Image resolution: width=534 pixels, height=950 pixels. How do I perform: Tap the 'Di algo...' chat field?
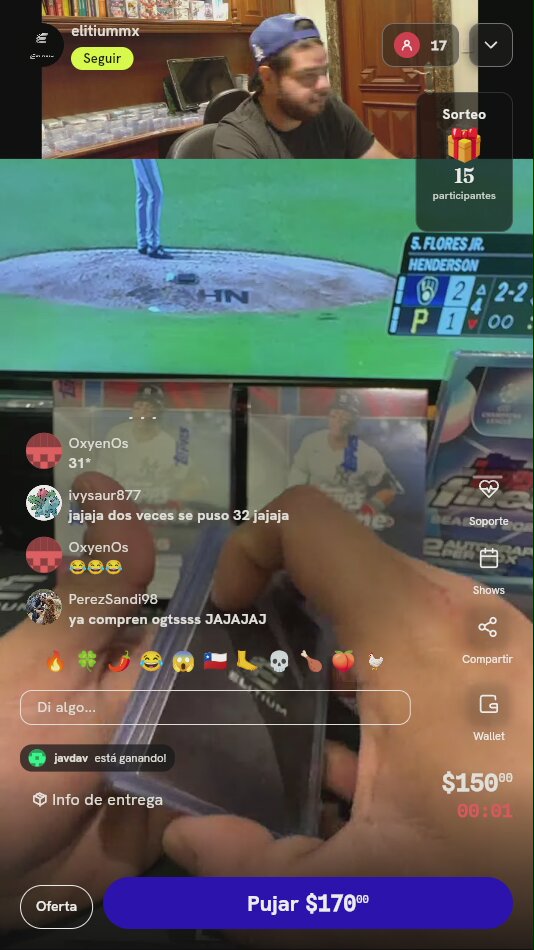[x=215, y=708]
